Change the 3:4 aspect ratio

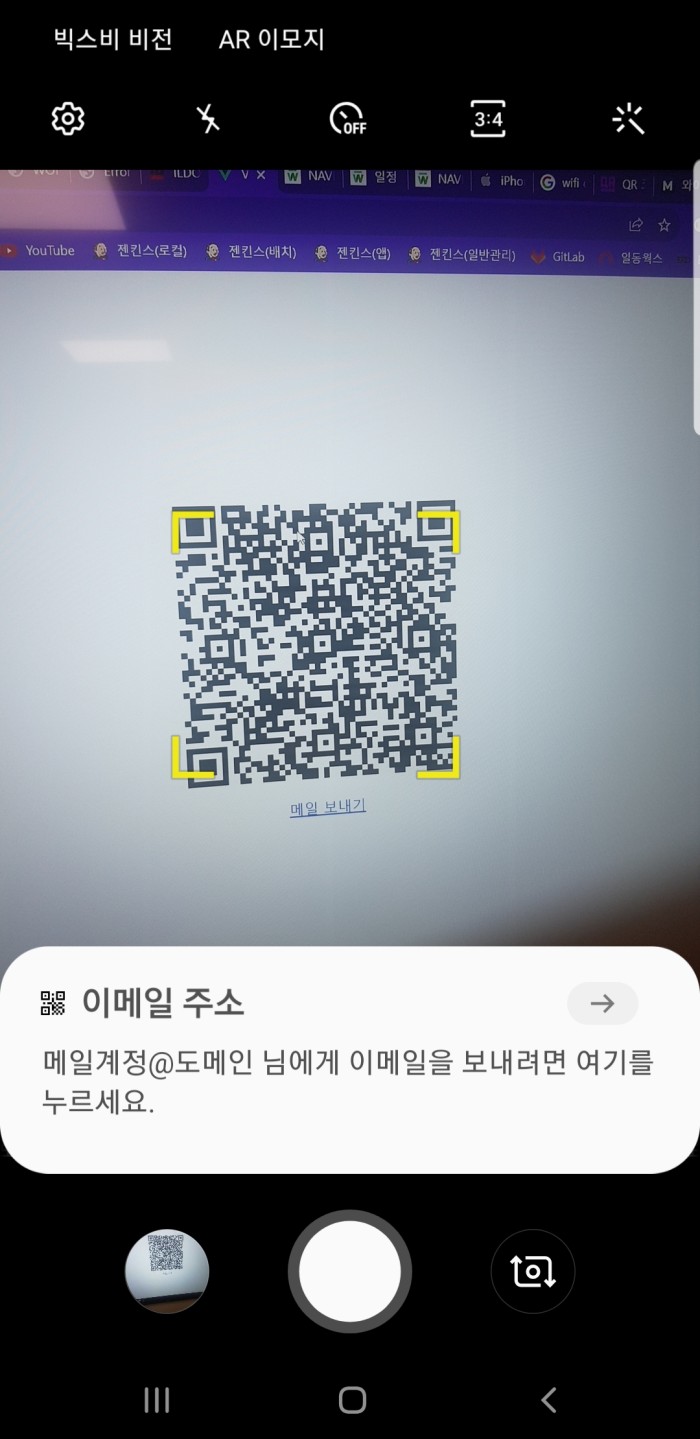pyautogui.click(x=488, y=120)
